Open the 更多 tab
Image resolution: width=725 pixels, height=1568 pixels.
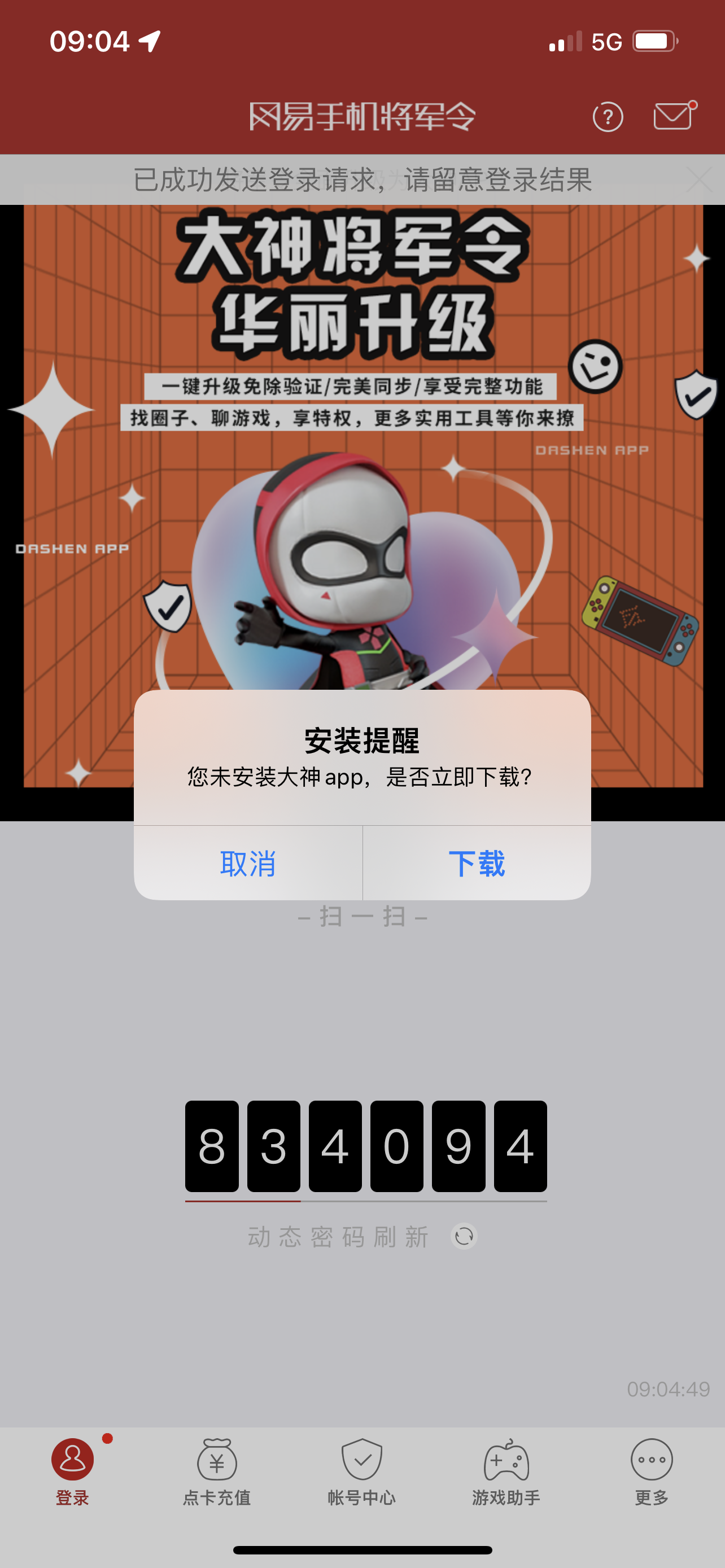(x=652, y=1470)
